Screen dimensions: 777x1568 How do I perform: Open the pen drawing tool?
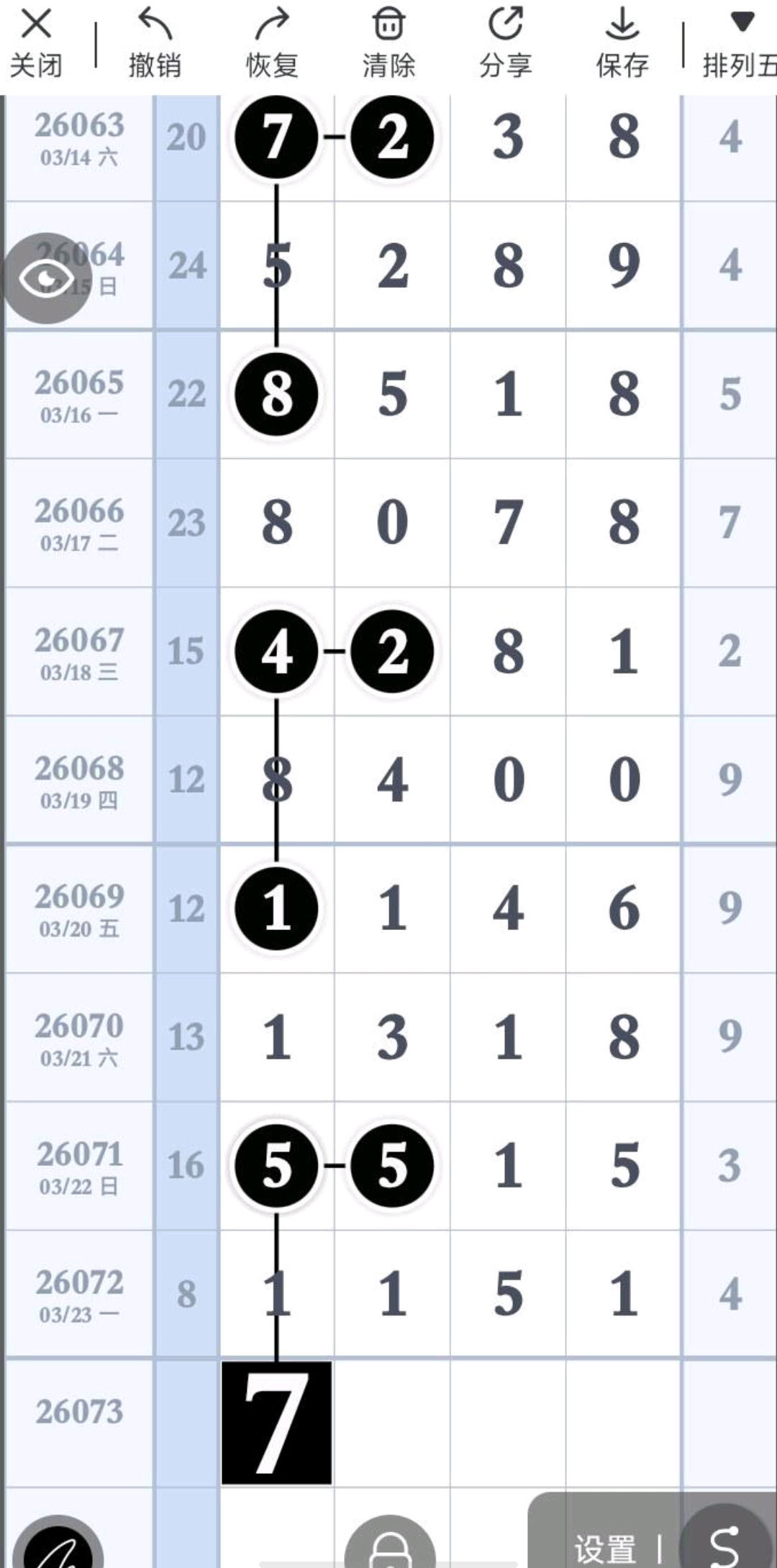pyautogui.click(x=58, y=1546)
